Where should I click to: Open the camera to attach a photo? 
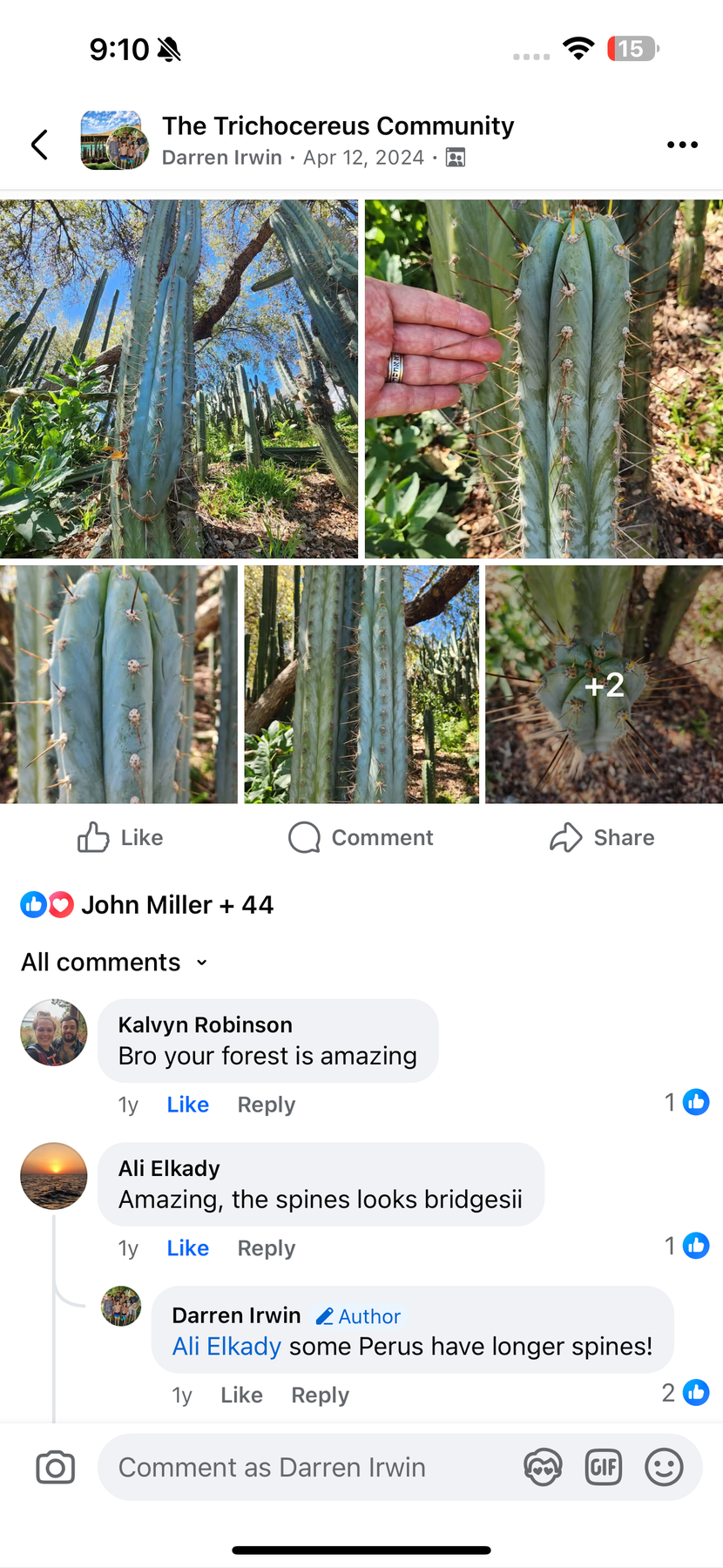(x=55, y=1468)
